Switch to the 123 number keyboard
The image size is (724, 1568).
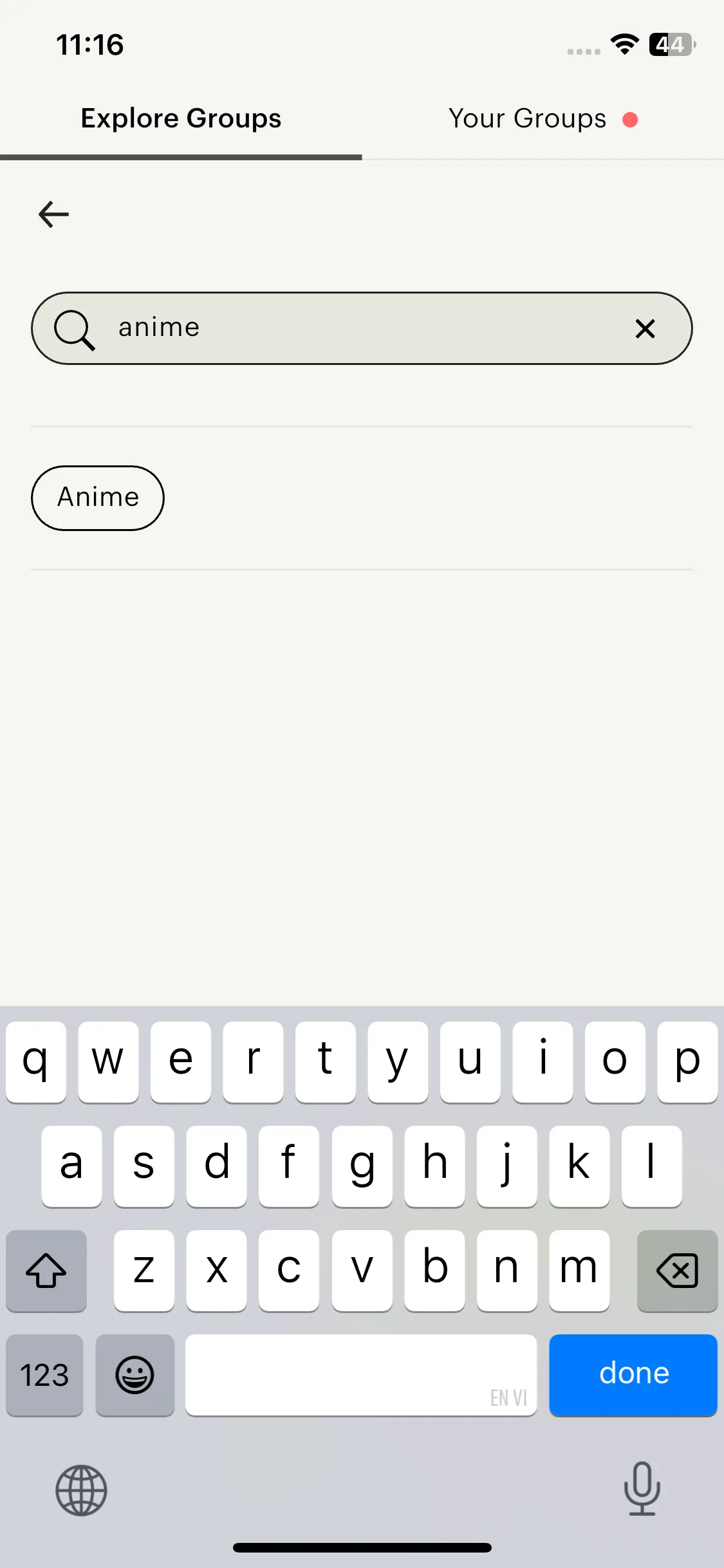coord(44,1375)
